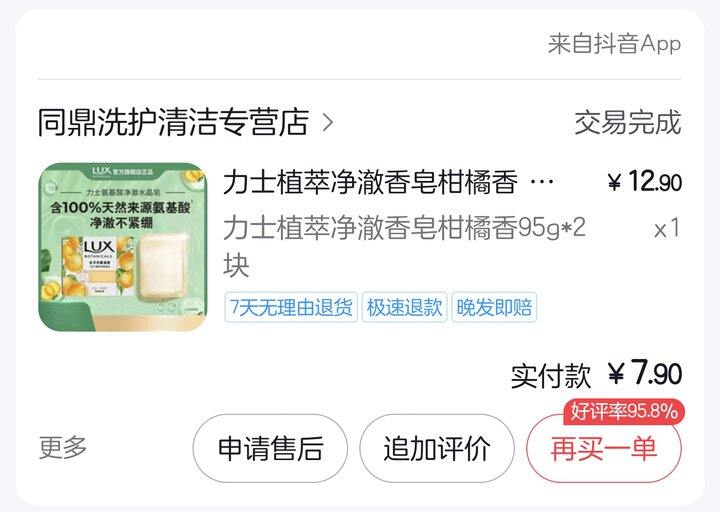The height and width of the screenshot is (512, 720).
Task: Tap 申请售后 to request after-sales service
Action: point(270,449)
